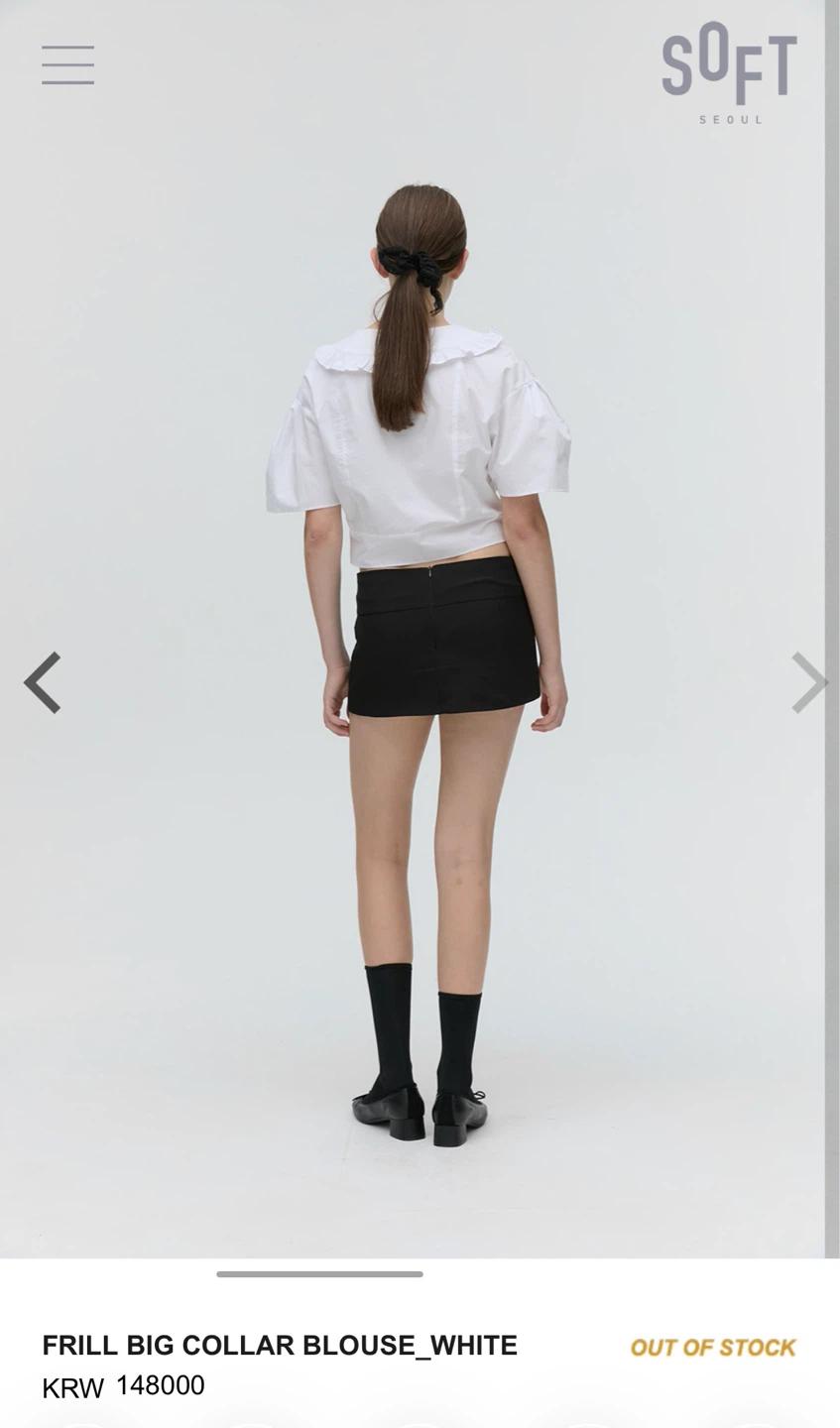Viewport: 840px width, 1428px height.
Task: Open the hamburger menu
Action: click(x=67, y=65)
